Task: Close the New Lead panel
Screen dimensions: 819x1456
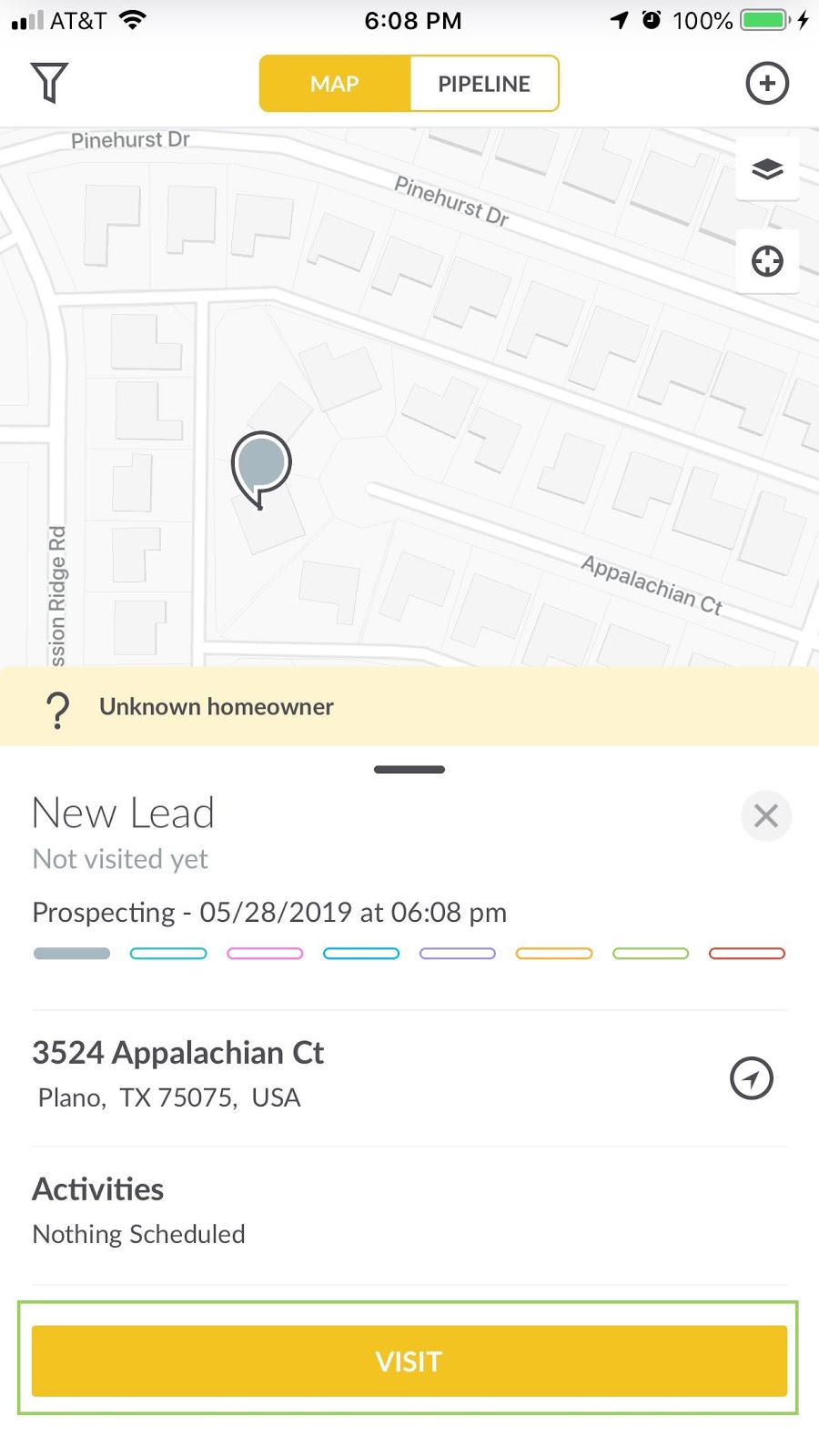Action: [x=766, y=816]
